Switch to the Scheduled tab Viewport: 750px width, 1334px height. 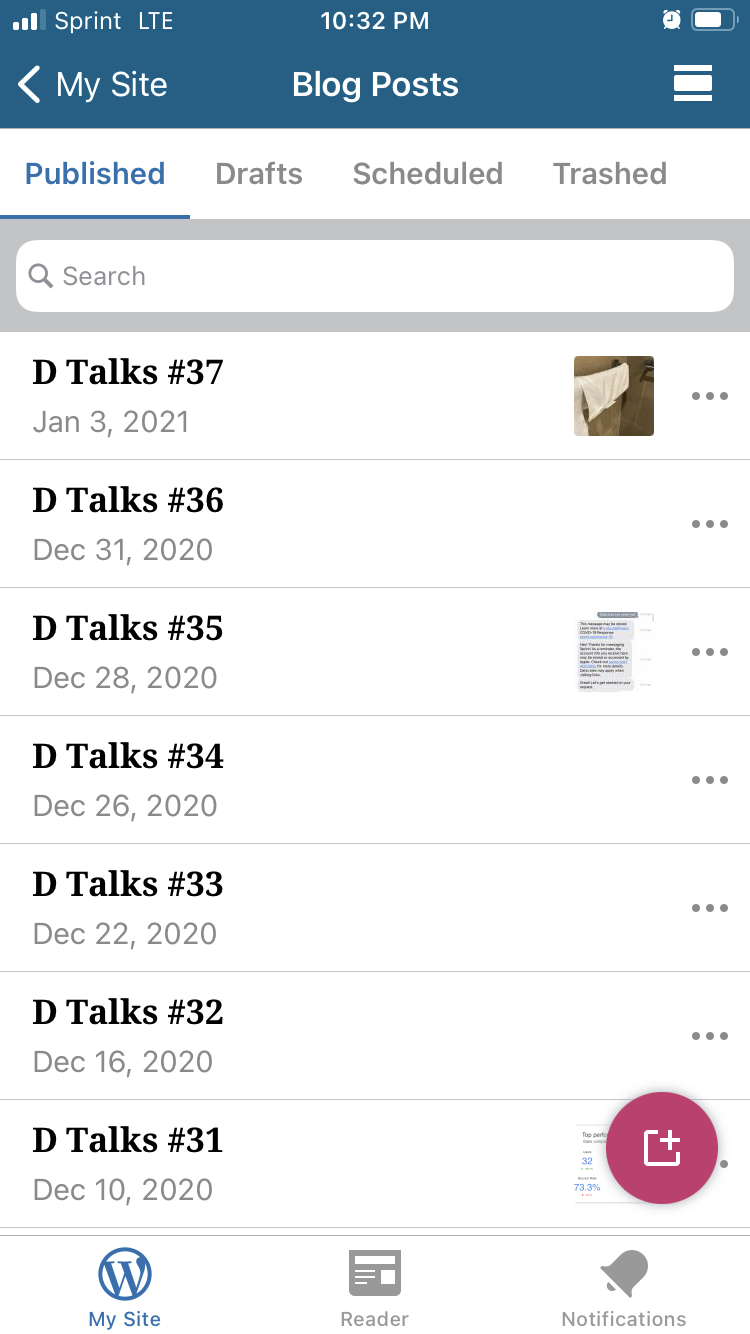coord(428,174)
